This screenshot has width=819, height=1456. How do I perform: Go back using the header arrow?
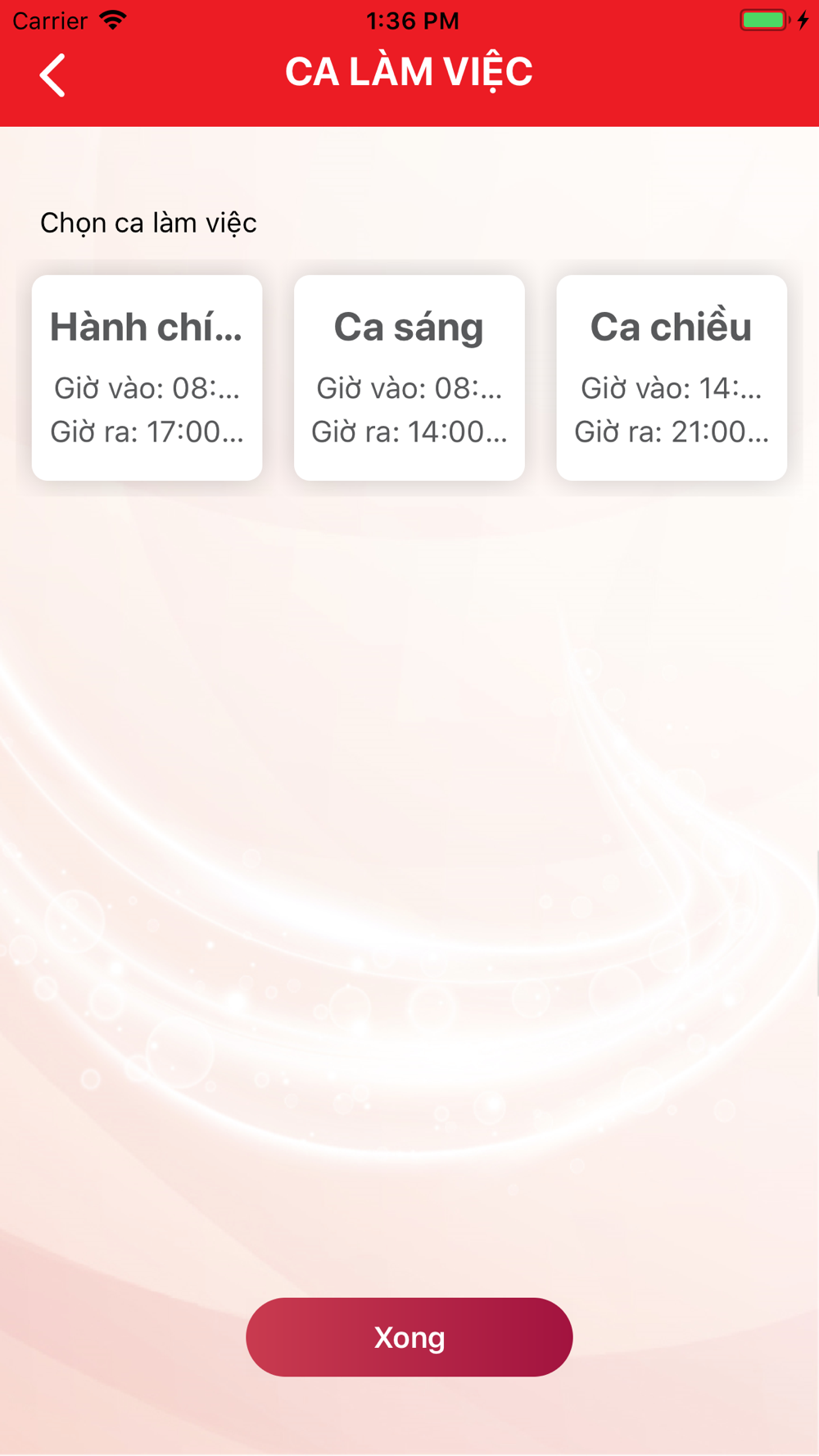click(52, 75)
